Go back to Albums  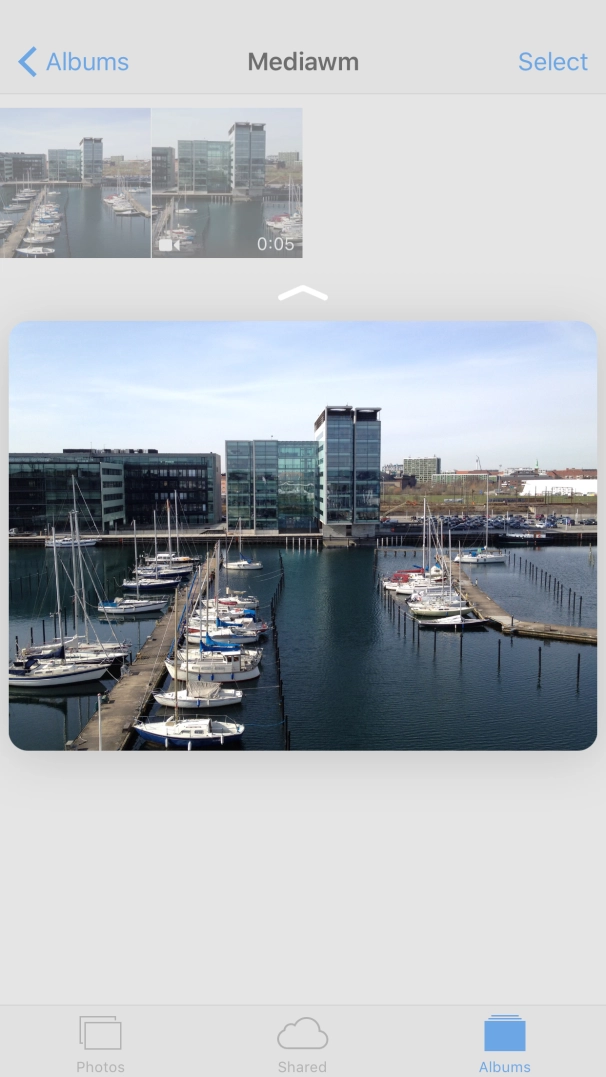tap(73, 62)
